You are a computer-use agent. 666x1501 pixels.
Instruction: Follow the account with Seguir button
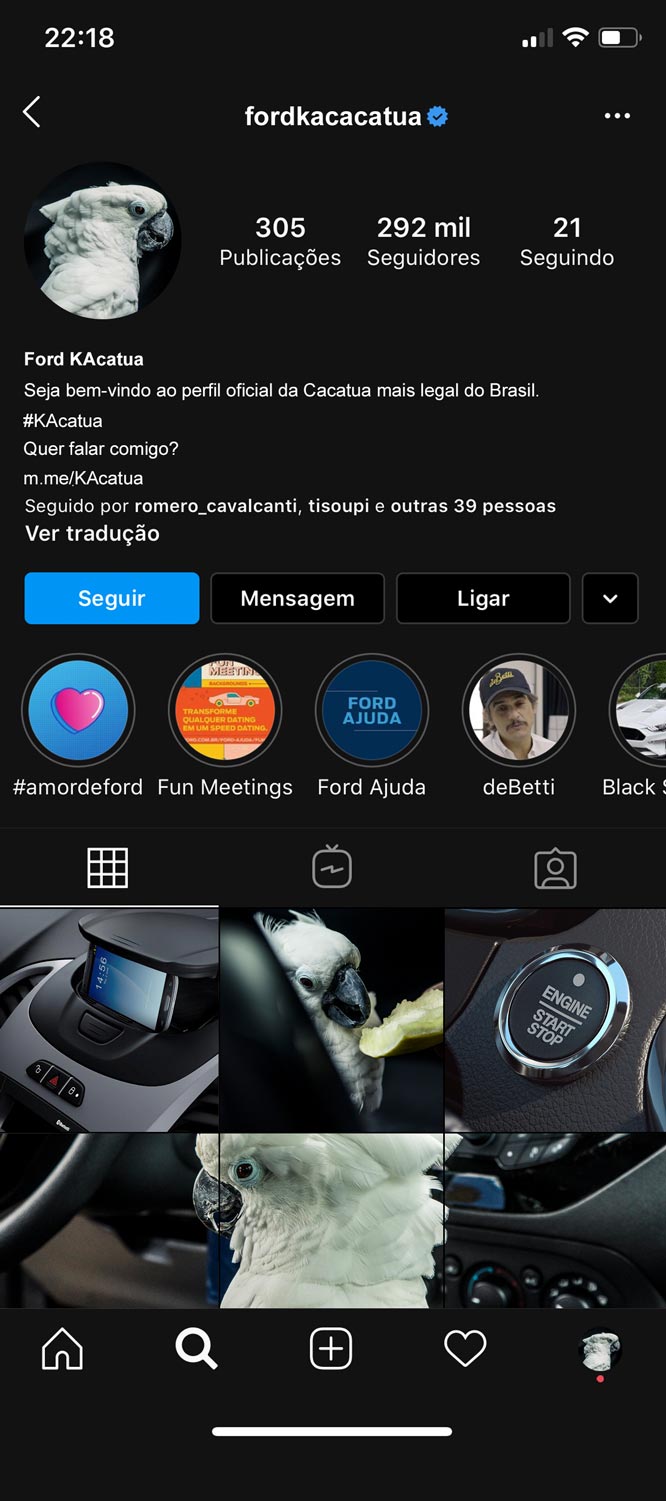pyautogui.click(x=112, y=598)
